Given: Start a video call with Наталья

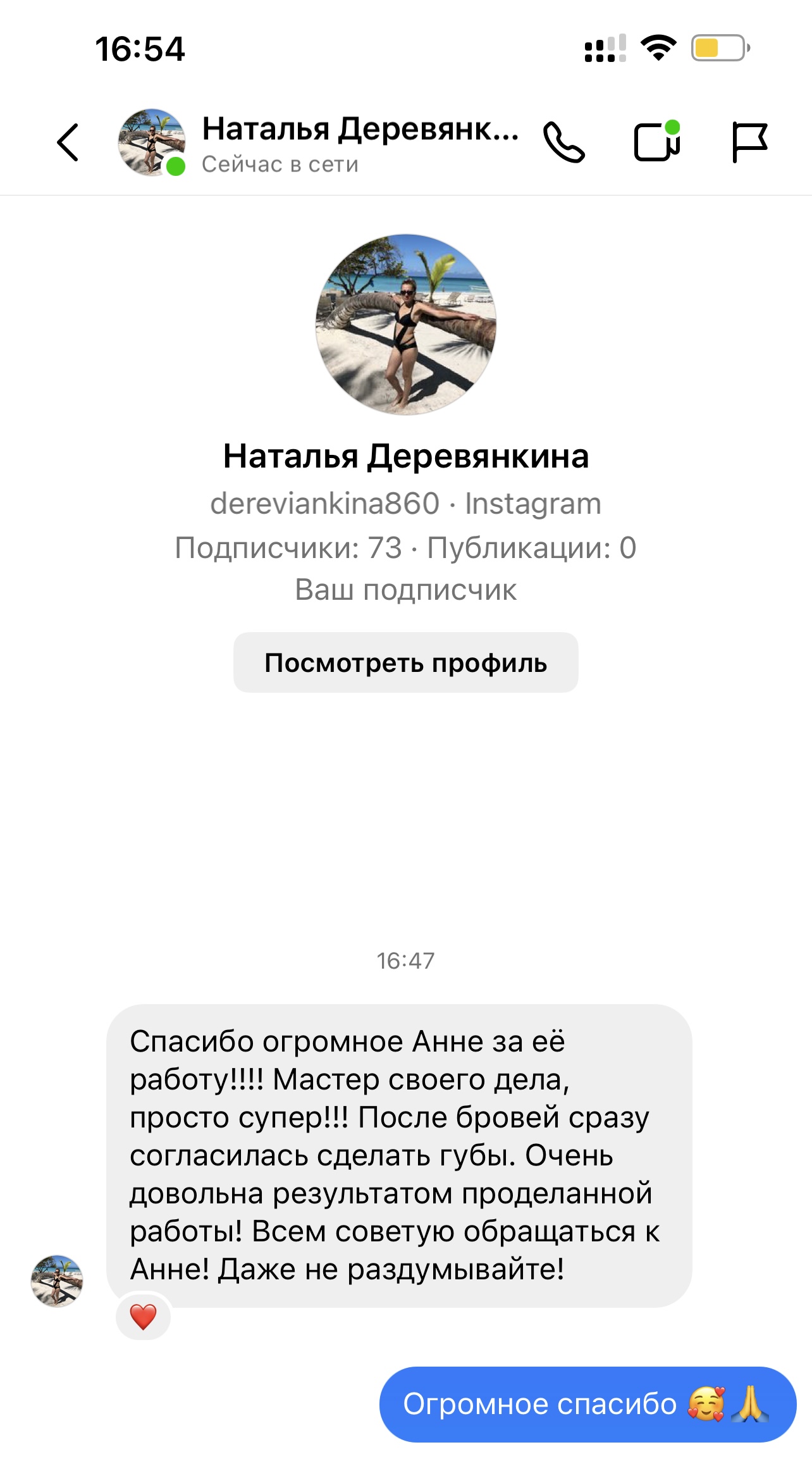Looking at the screenshot, I should 656,142.
